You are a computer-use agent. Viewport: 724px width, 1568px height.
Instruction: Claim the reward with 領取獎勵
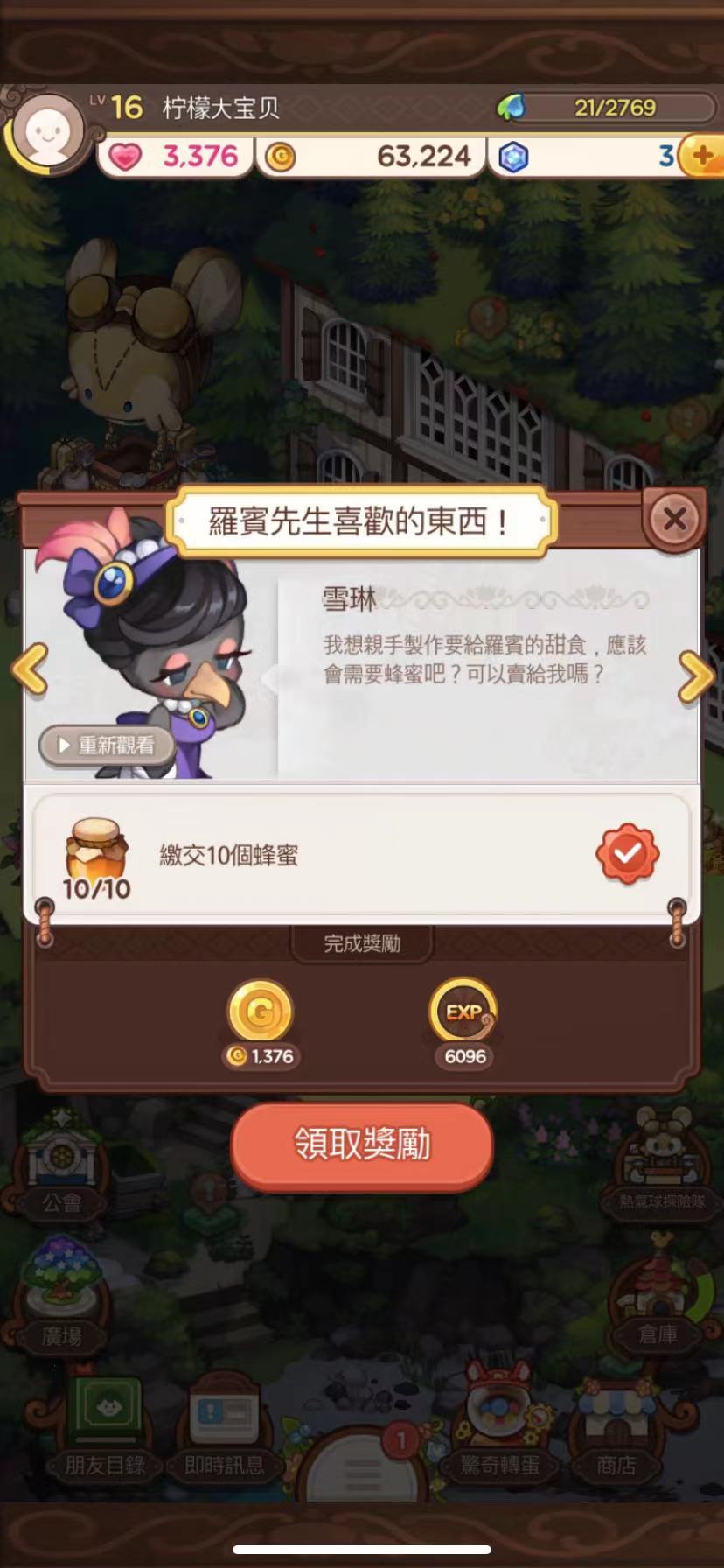tap(362, 1145)
